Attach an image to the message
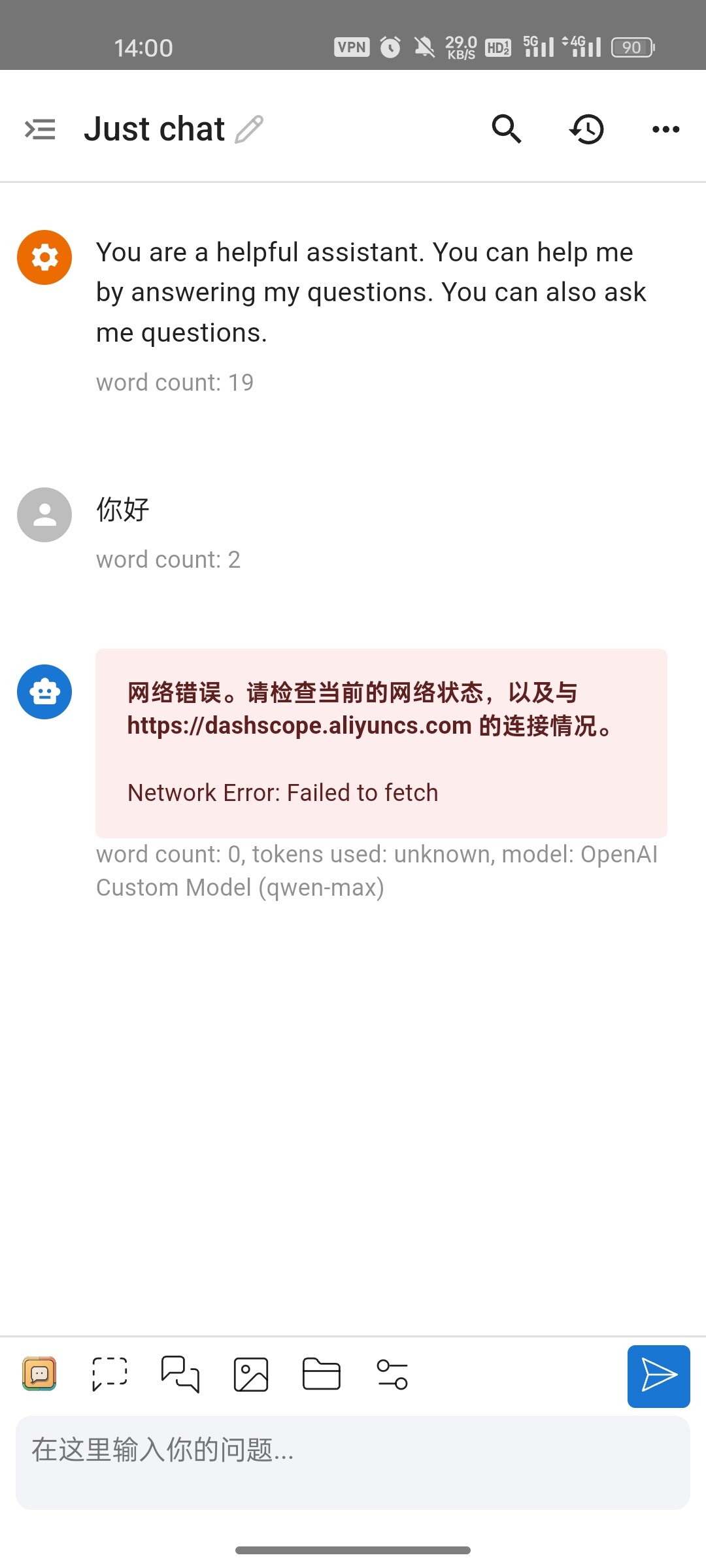Viewport: 706px width, 1568px height. point(251,1374)
